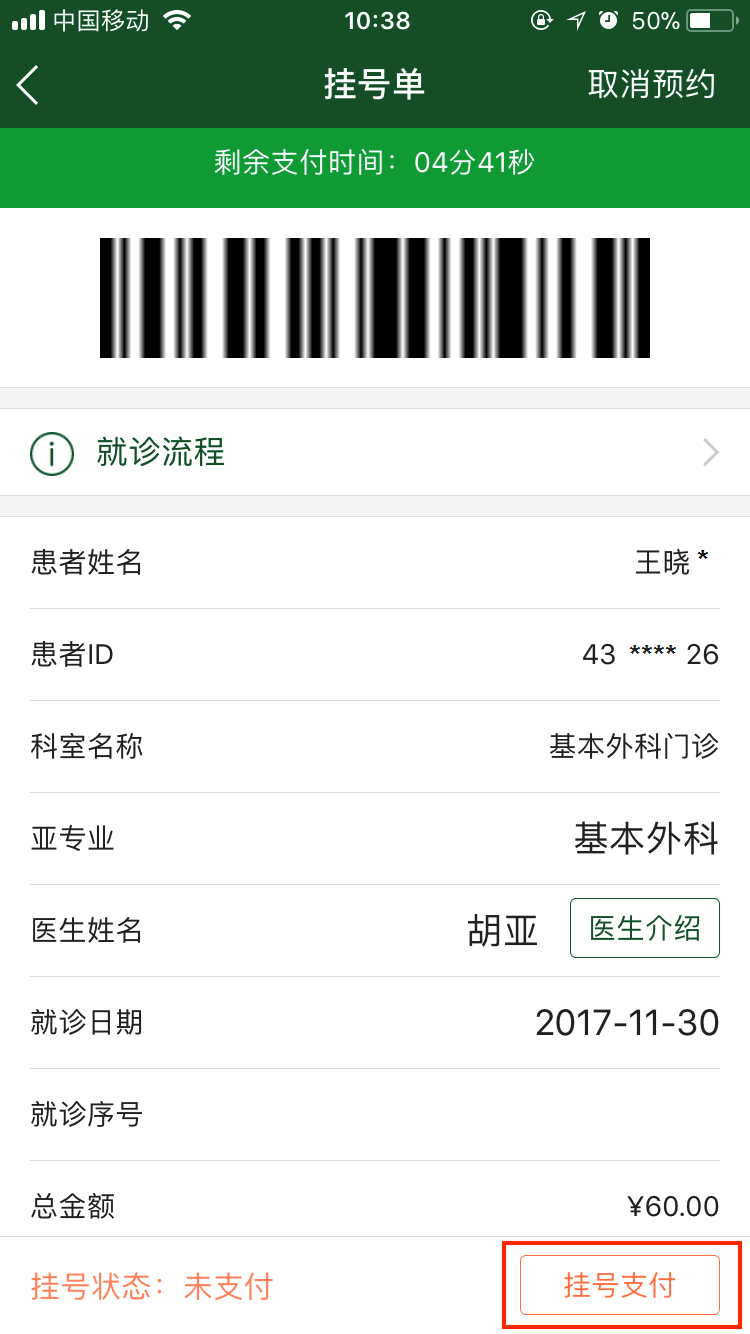This screenshot has height=1334, width=750.
Task: Tap 挂号支付 to pay for registration
Action: (620, 1285)
